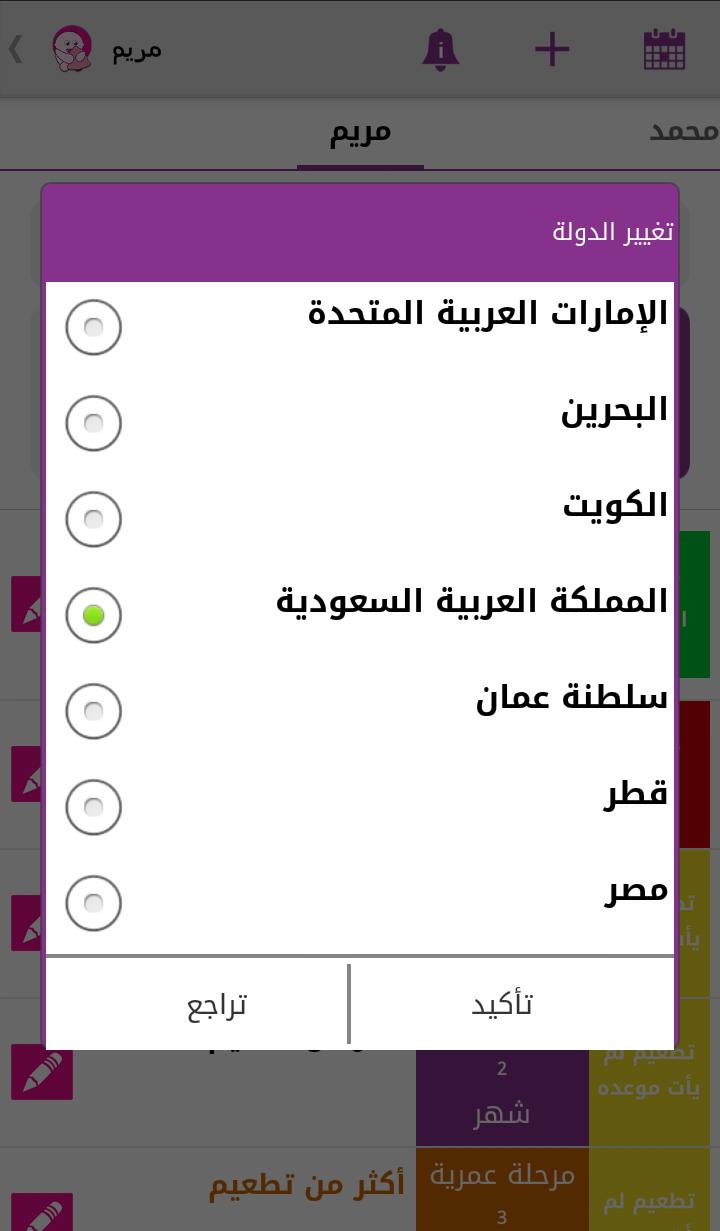
Task: Select الكويت radio option
Action: 93,519
